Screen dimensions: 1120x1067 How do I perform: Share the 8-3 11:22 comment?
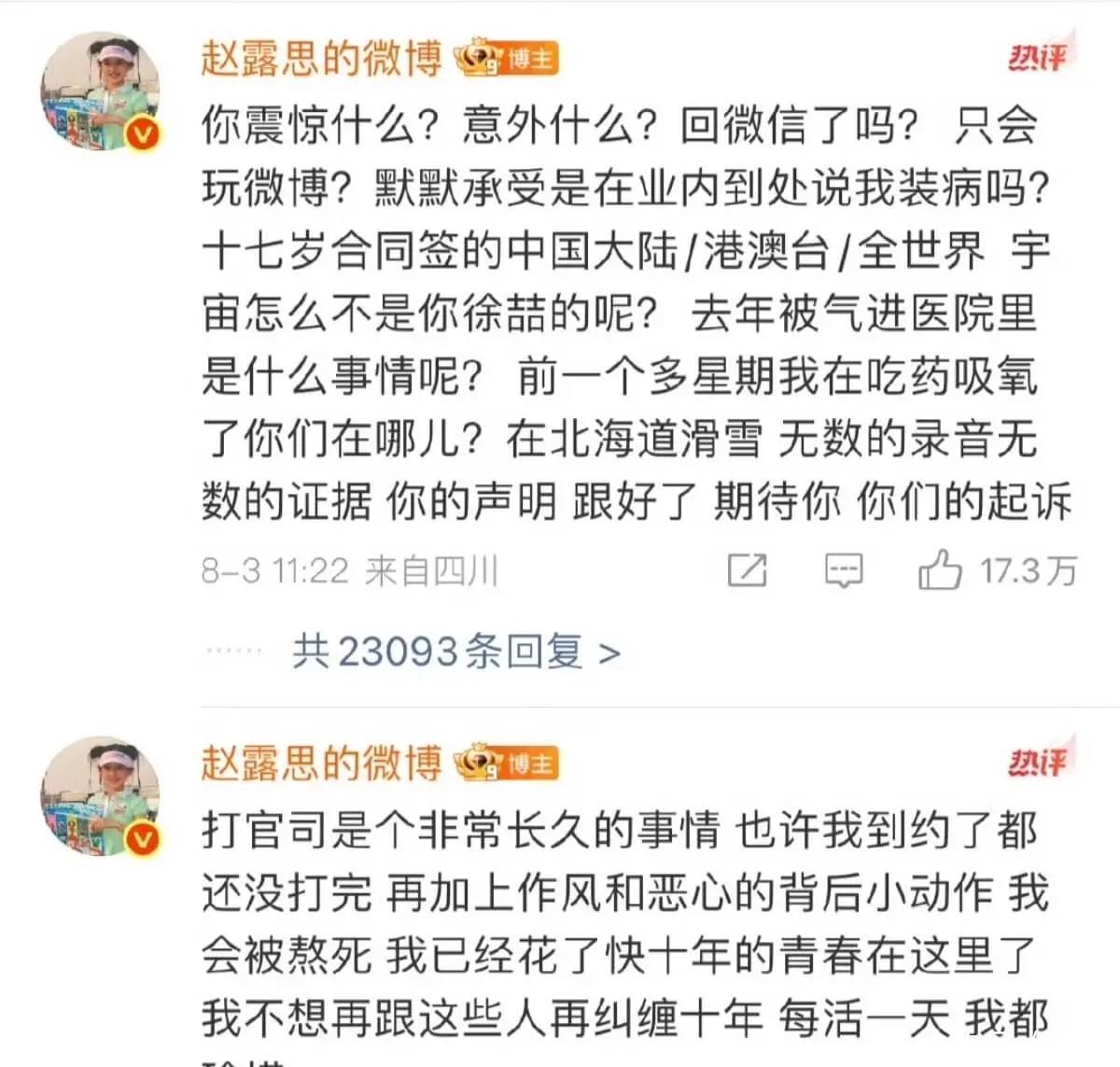tap(747, 569)
